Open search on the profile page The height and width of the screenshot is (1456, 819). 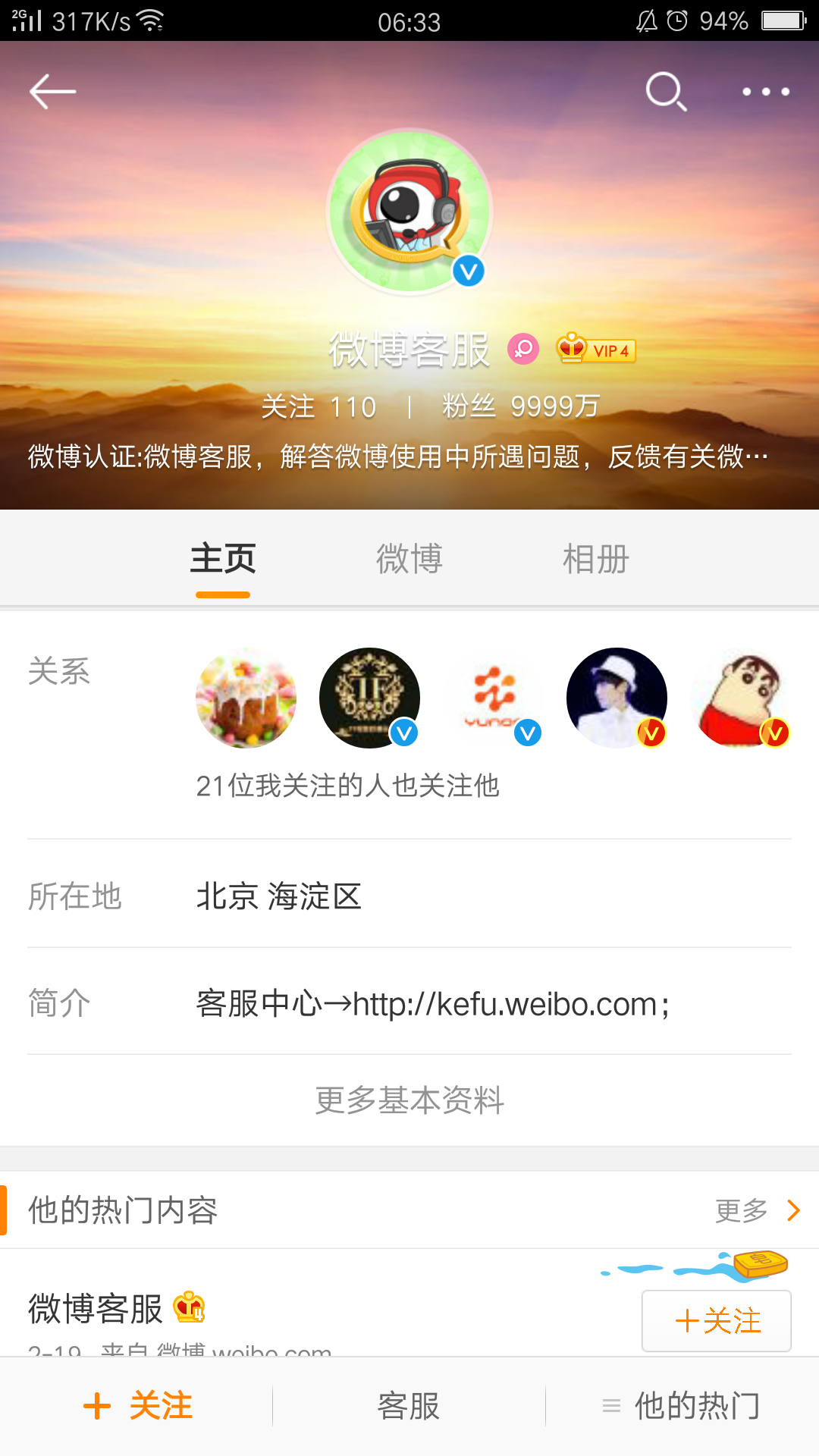coord(666,92)
